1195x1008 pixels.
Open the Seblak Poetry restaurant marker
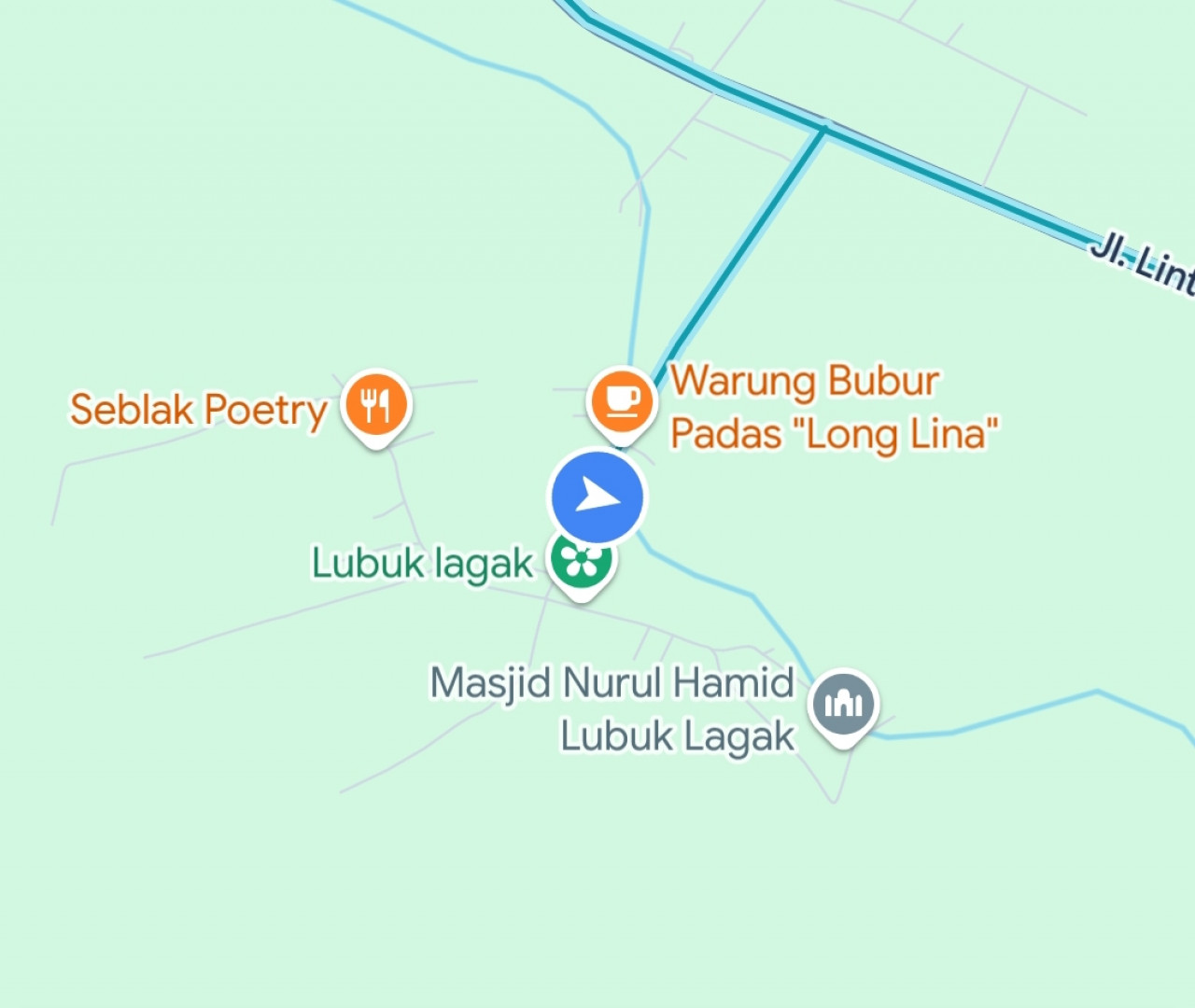[375, 405]
